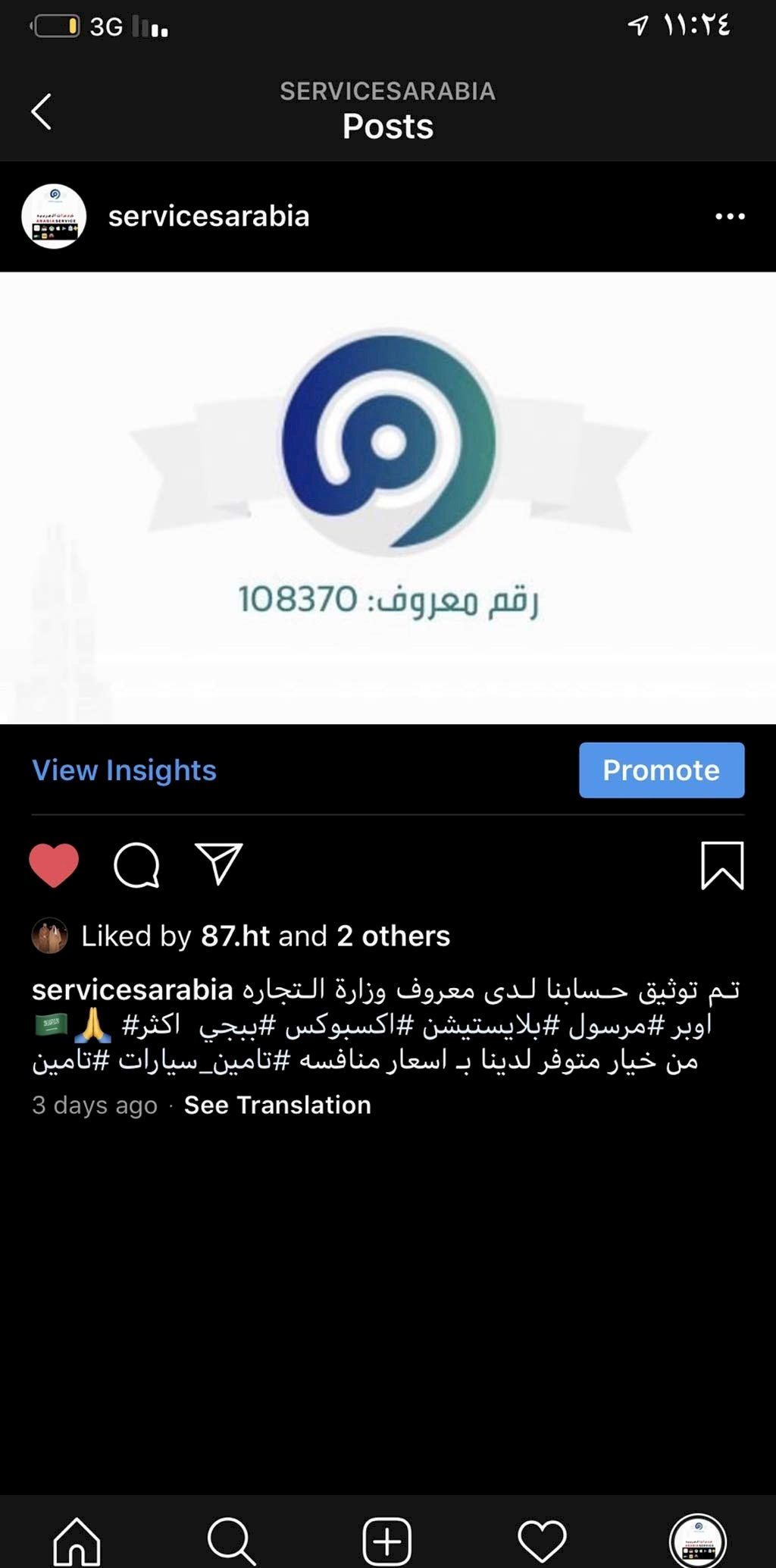Open servicesarabia profile from the post header
Viewport: 776px width, 1568px height.
208,217
